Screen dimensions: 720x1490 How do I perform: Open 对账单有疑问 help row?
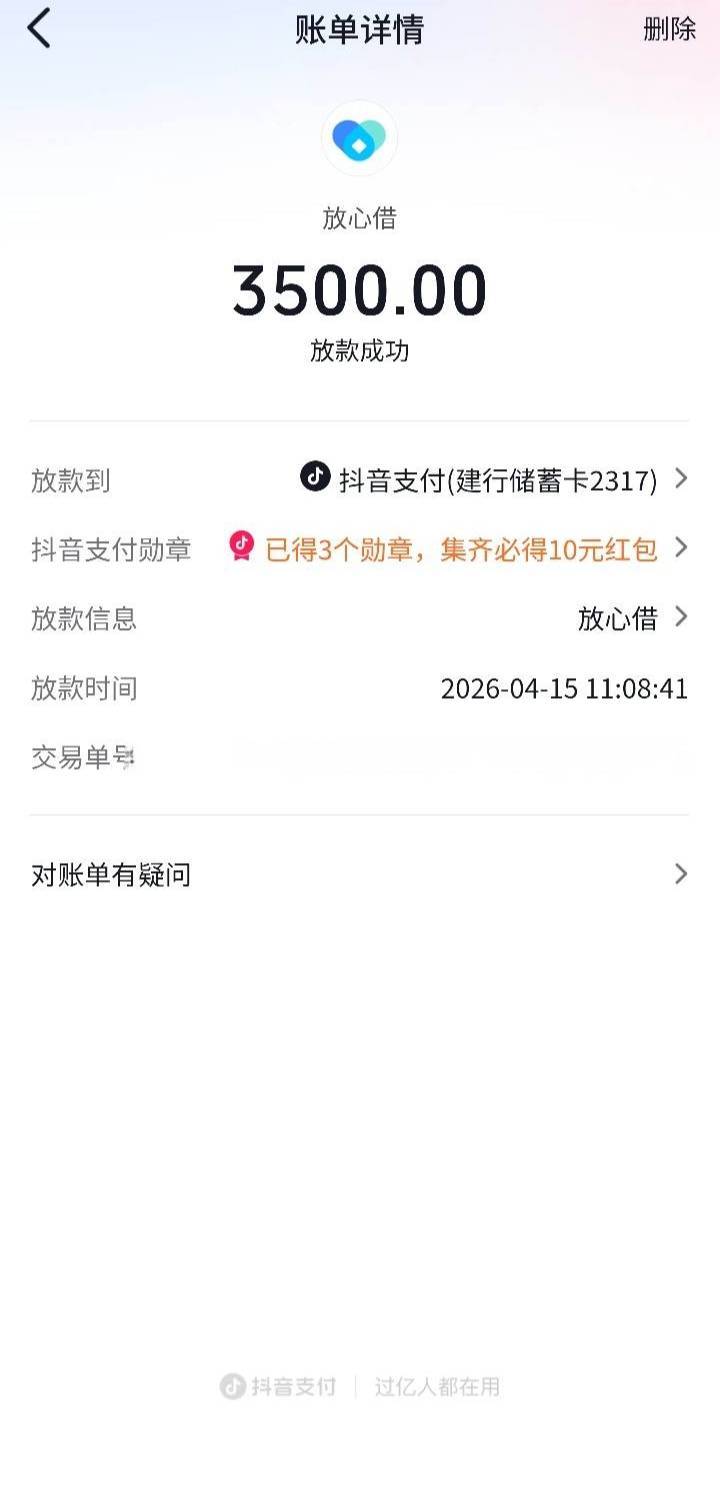point(359,875)
